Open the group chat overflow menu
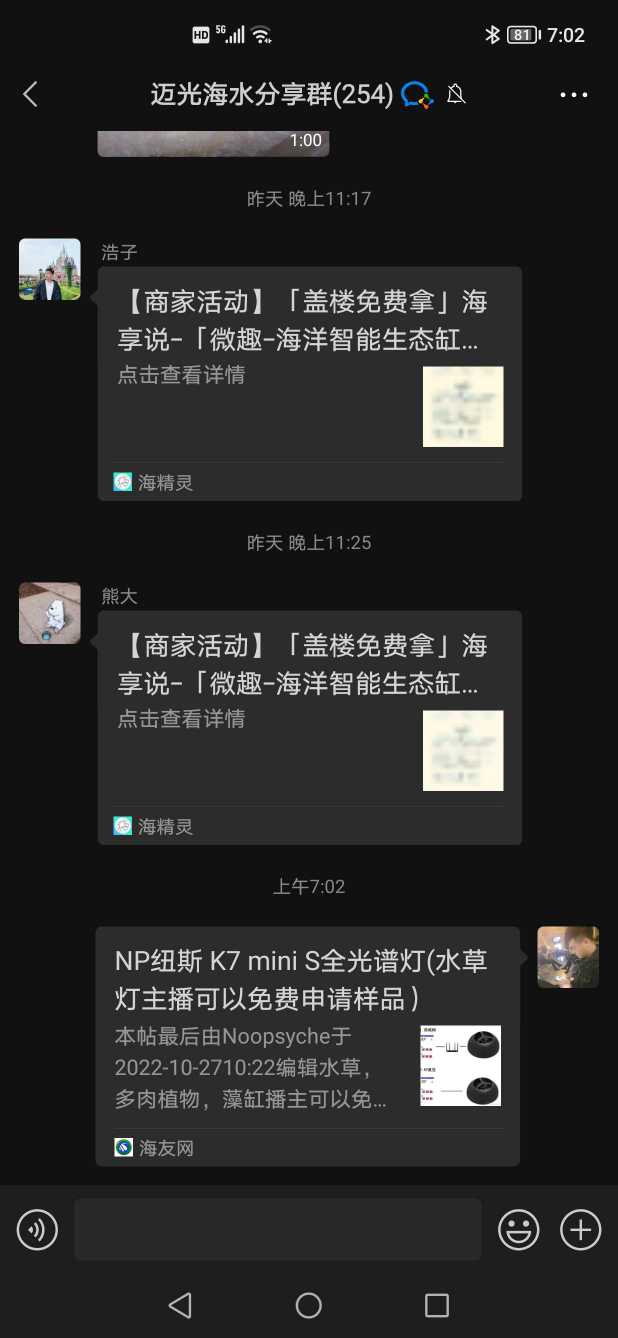618x1338 pixels. 574,94
